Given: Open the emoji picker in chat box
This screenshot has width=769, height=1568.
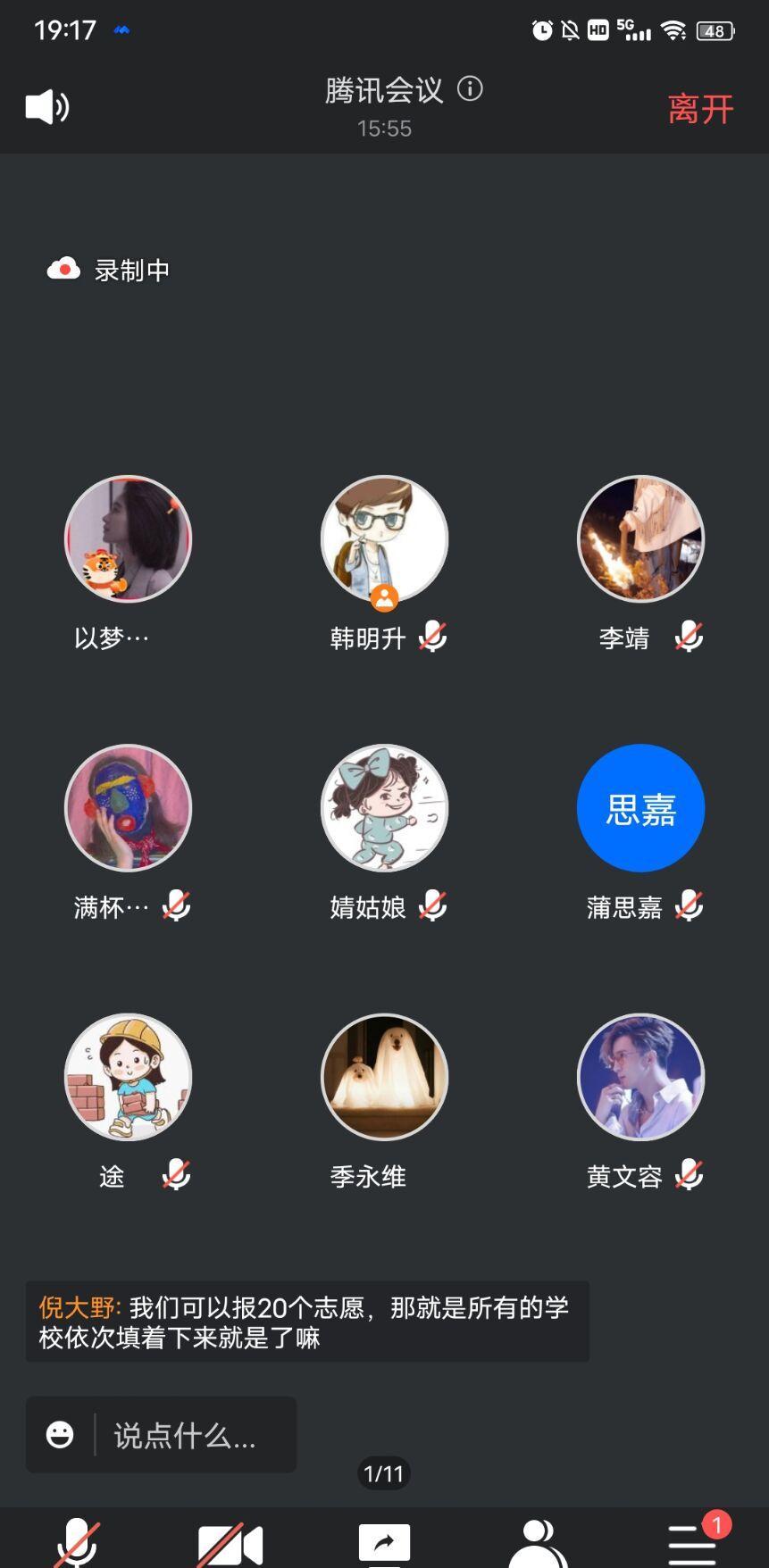Looking at the screenshot, I should (x=60, y=1435).
